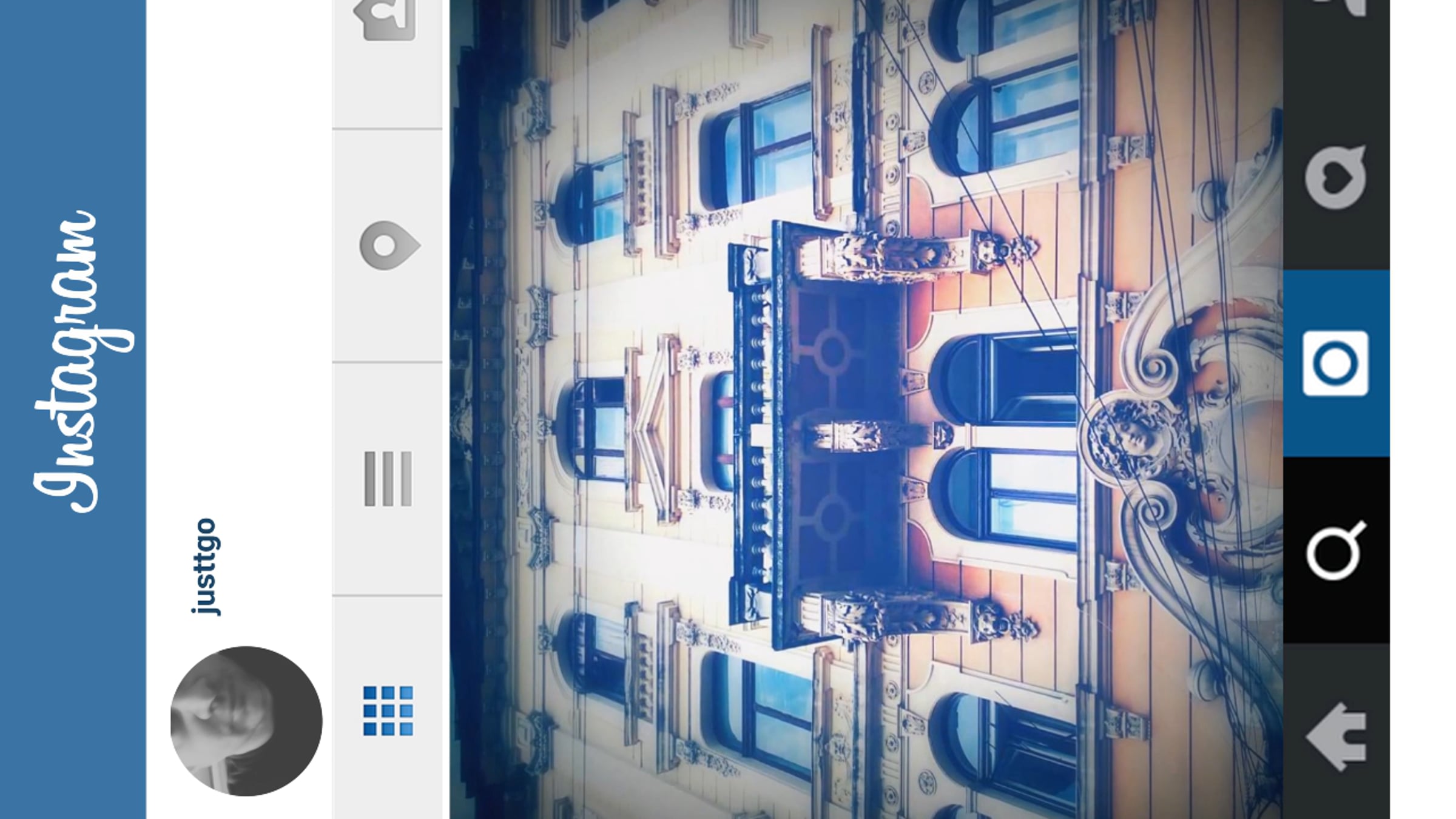Tap the justtgo profile picture
Screen dimensions: 1456x819
[246, 721]
